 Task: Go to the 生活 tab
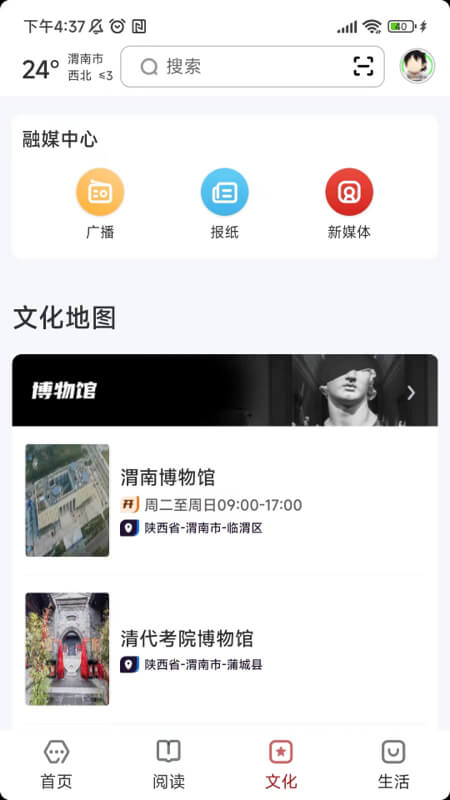coord(393,764)
